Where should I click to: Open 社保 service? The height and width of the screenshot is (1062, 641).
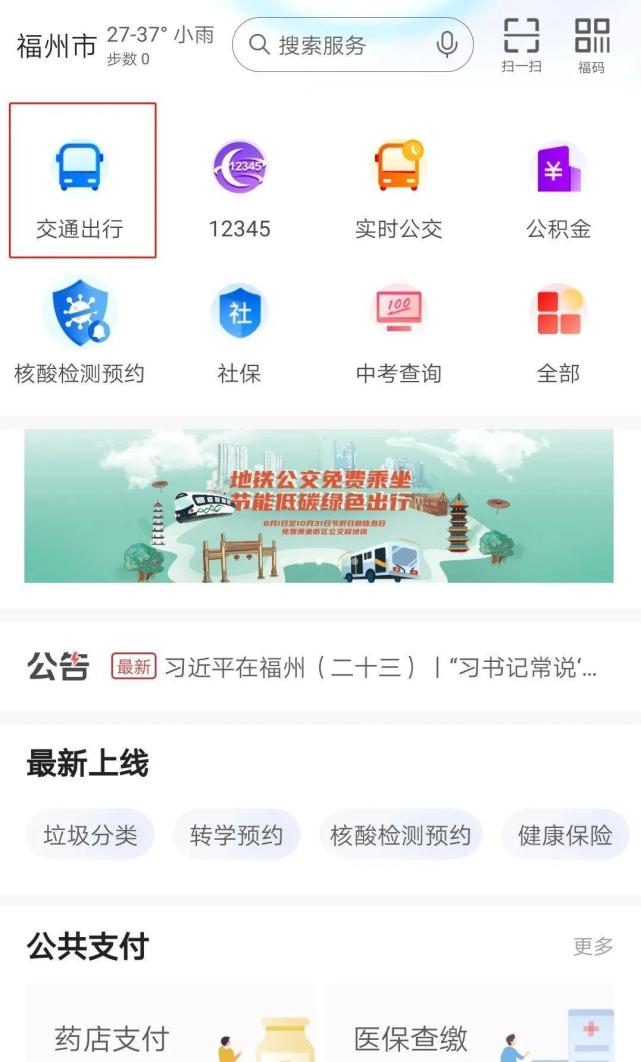pyautogui.click(x=239, y=333)
